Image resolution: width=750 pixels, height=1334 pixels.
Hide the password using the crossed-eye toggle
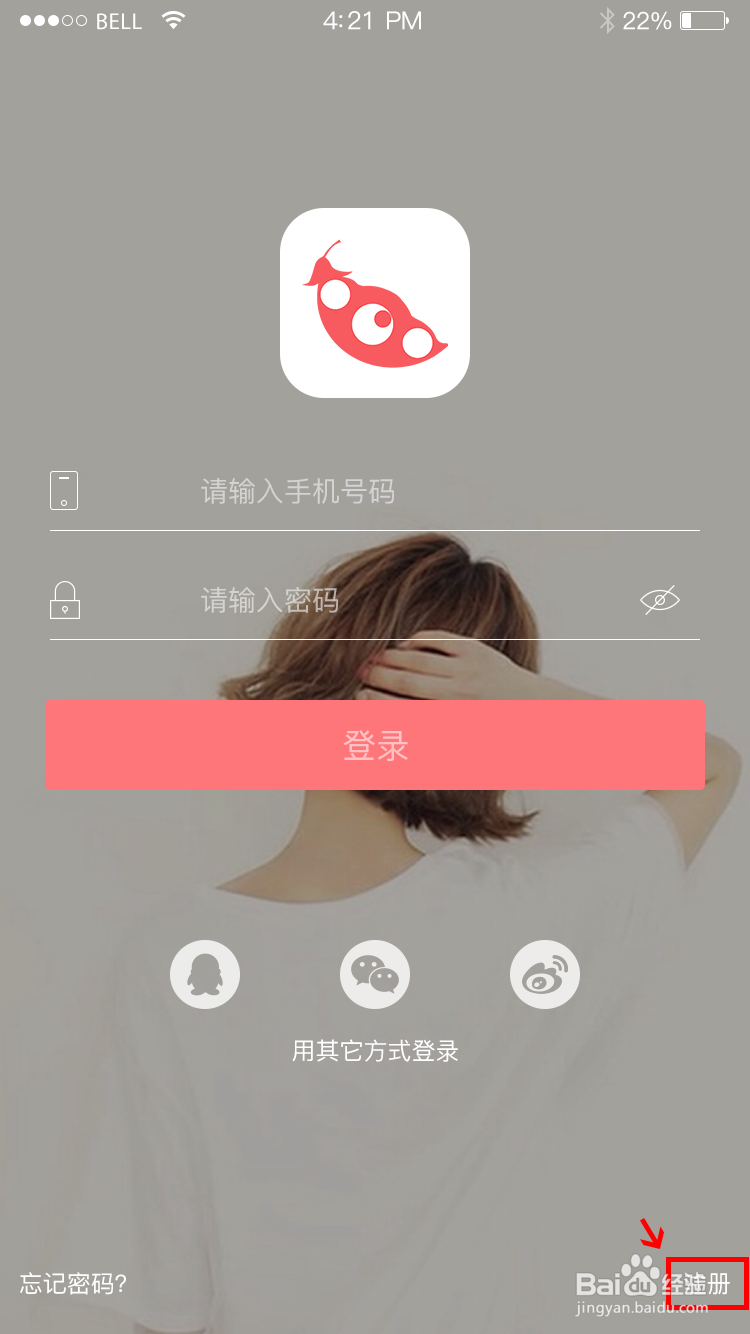coord(659,599)
